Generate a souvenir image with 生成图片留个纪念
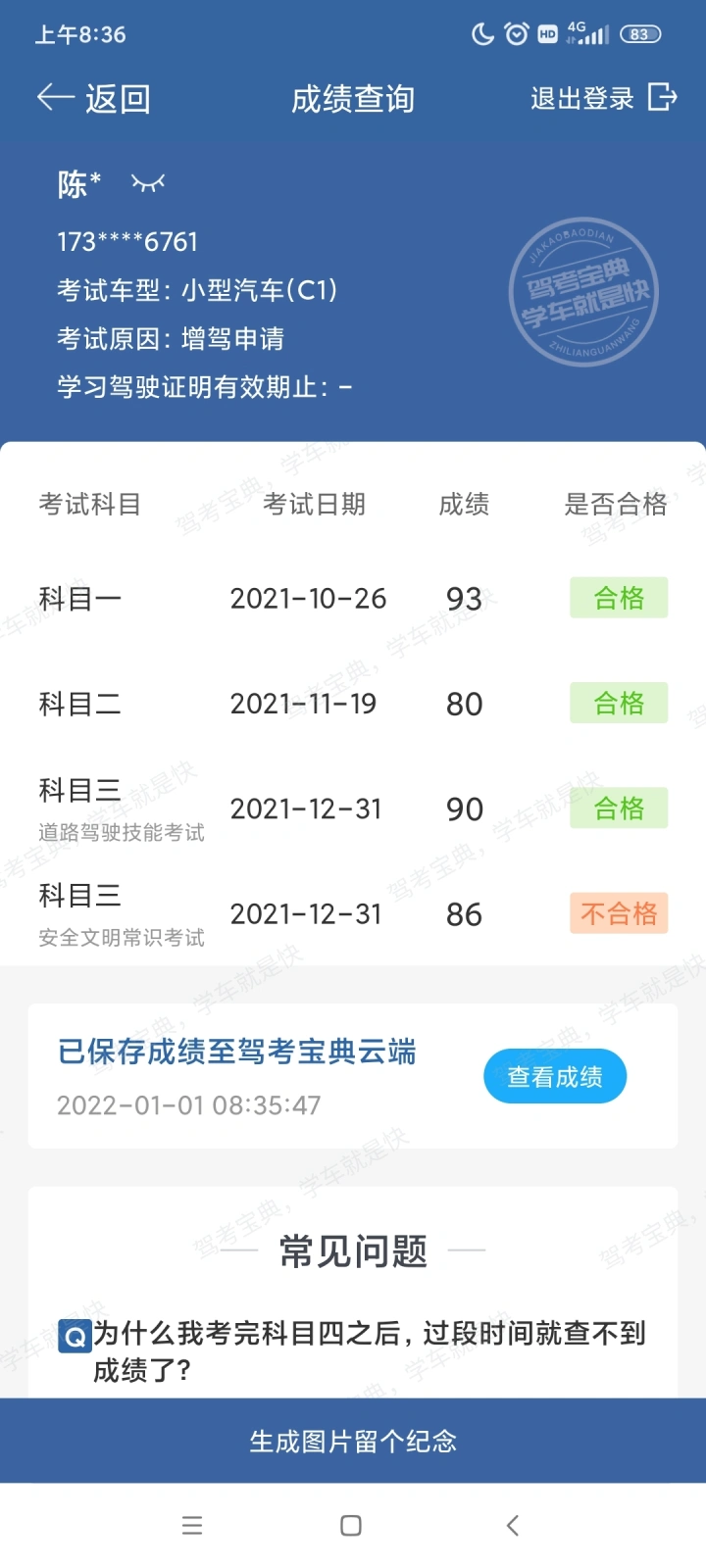The width and height of the screenshot is (706, 1568). pyautogui.click(x=353, y=1441)
